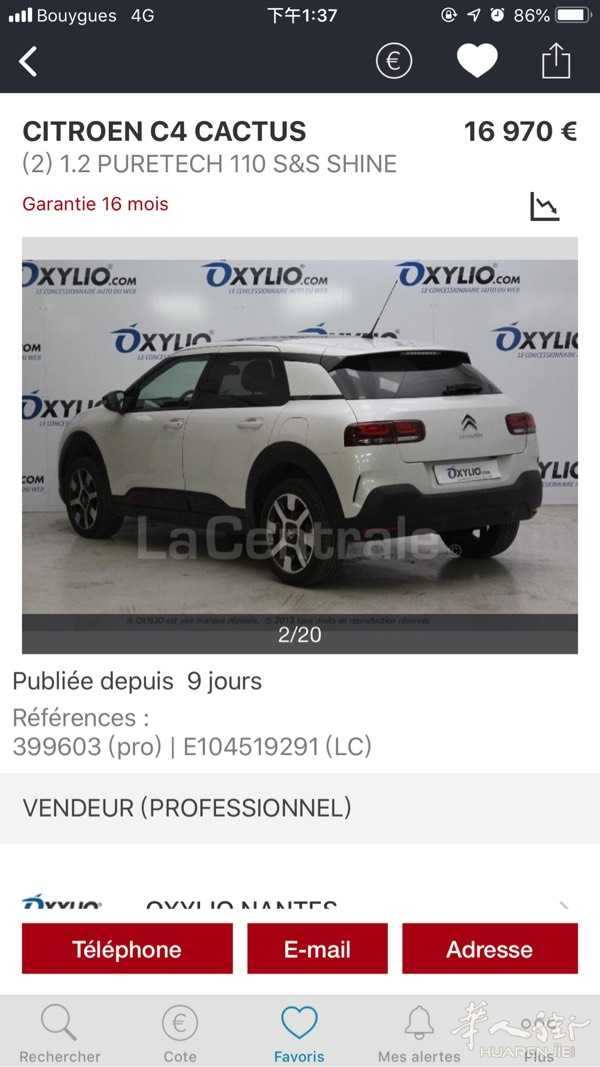
Task: Open the Favoris tab
Action: coord(299,1034)
